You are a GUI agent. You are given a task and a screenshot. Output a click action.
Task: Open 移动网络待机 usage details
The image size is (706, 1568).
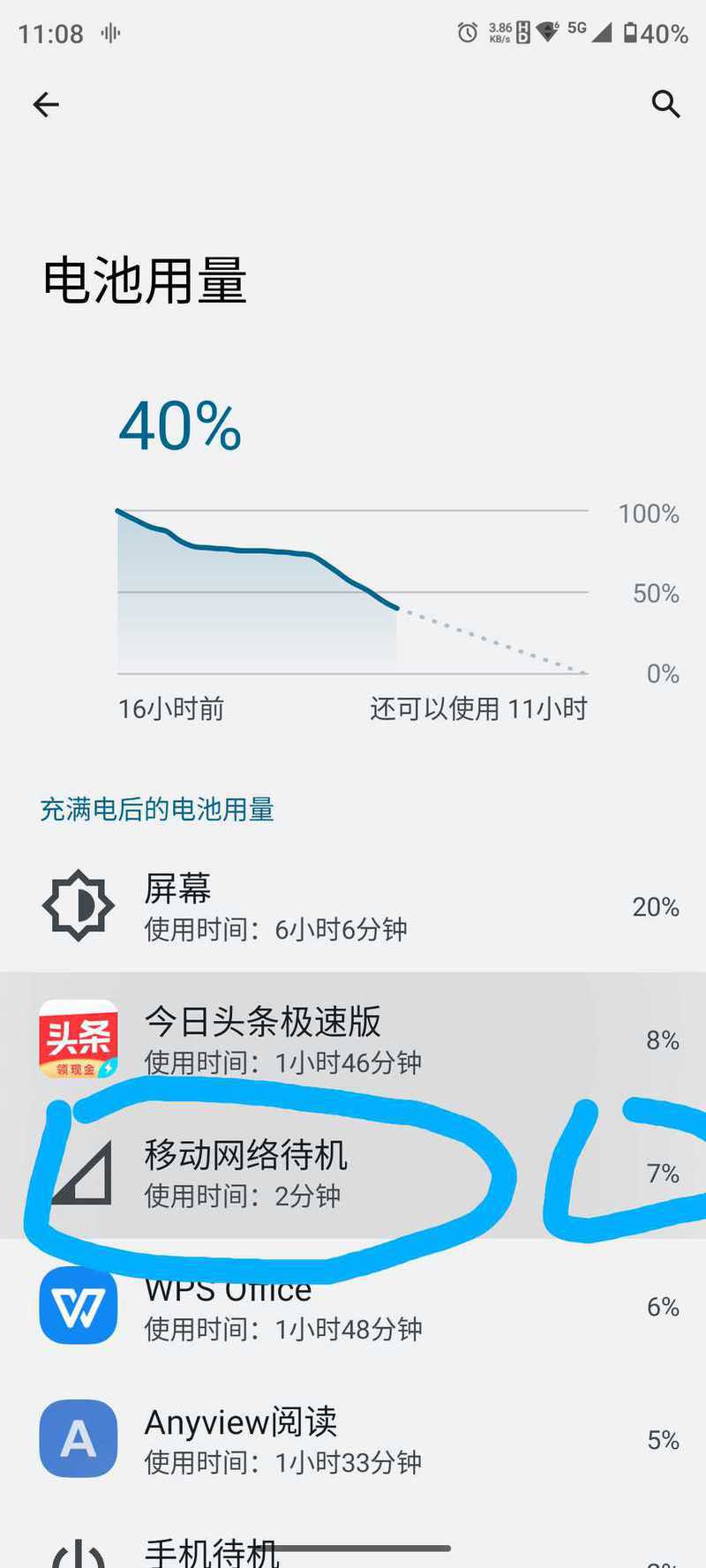pos(353,1173)
